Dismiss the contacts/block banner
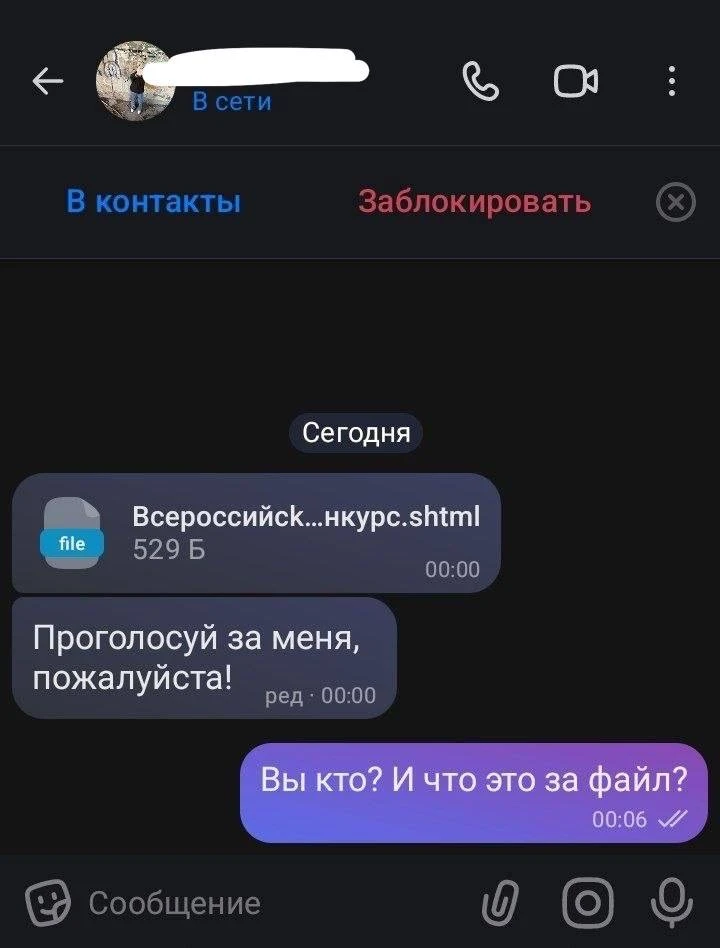This screenshot has height=948, width=720. pos(675,203)
